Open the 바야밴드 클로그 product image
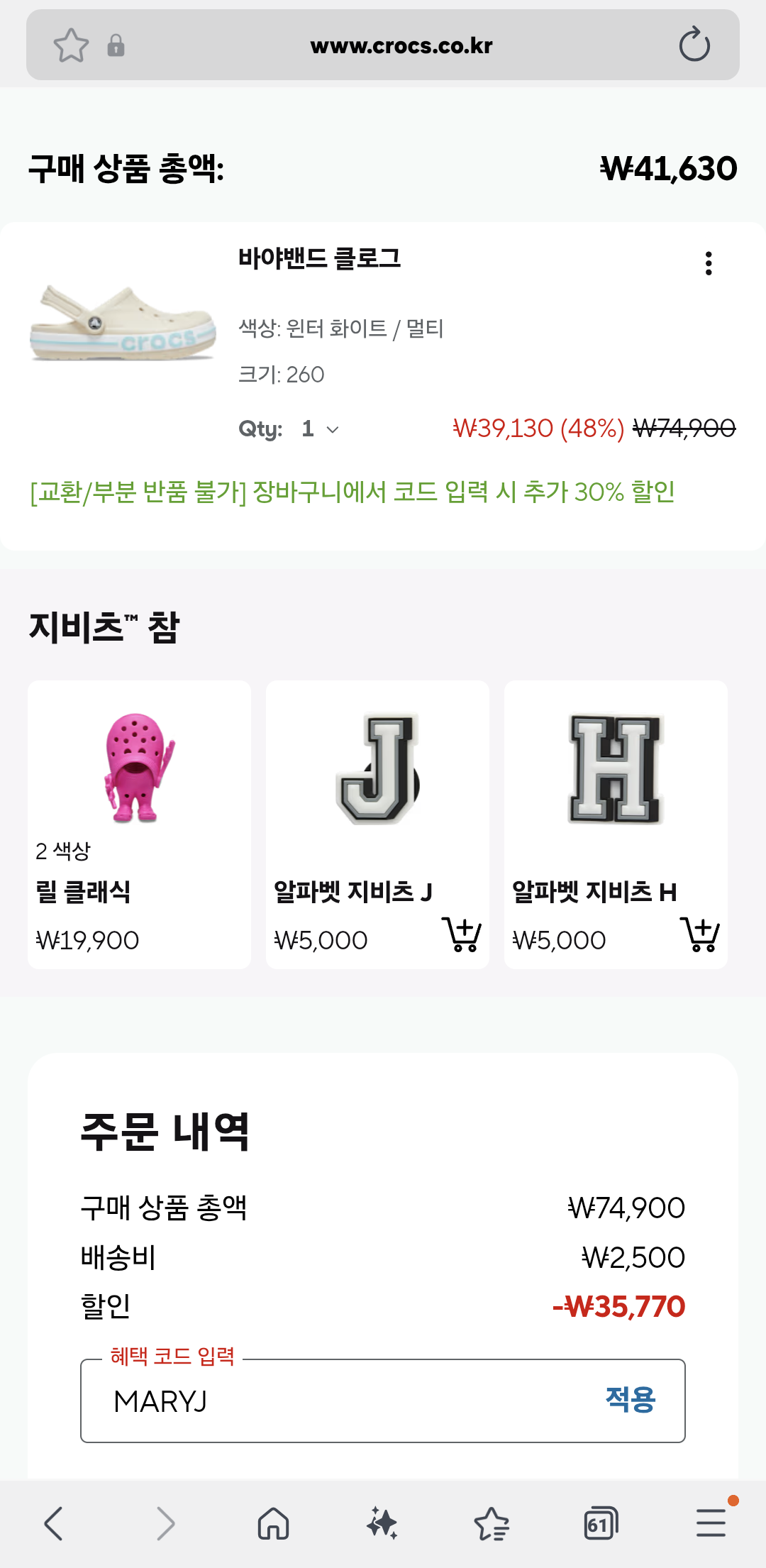 click(123, 324)
